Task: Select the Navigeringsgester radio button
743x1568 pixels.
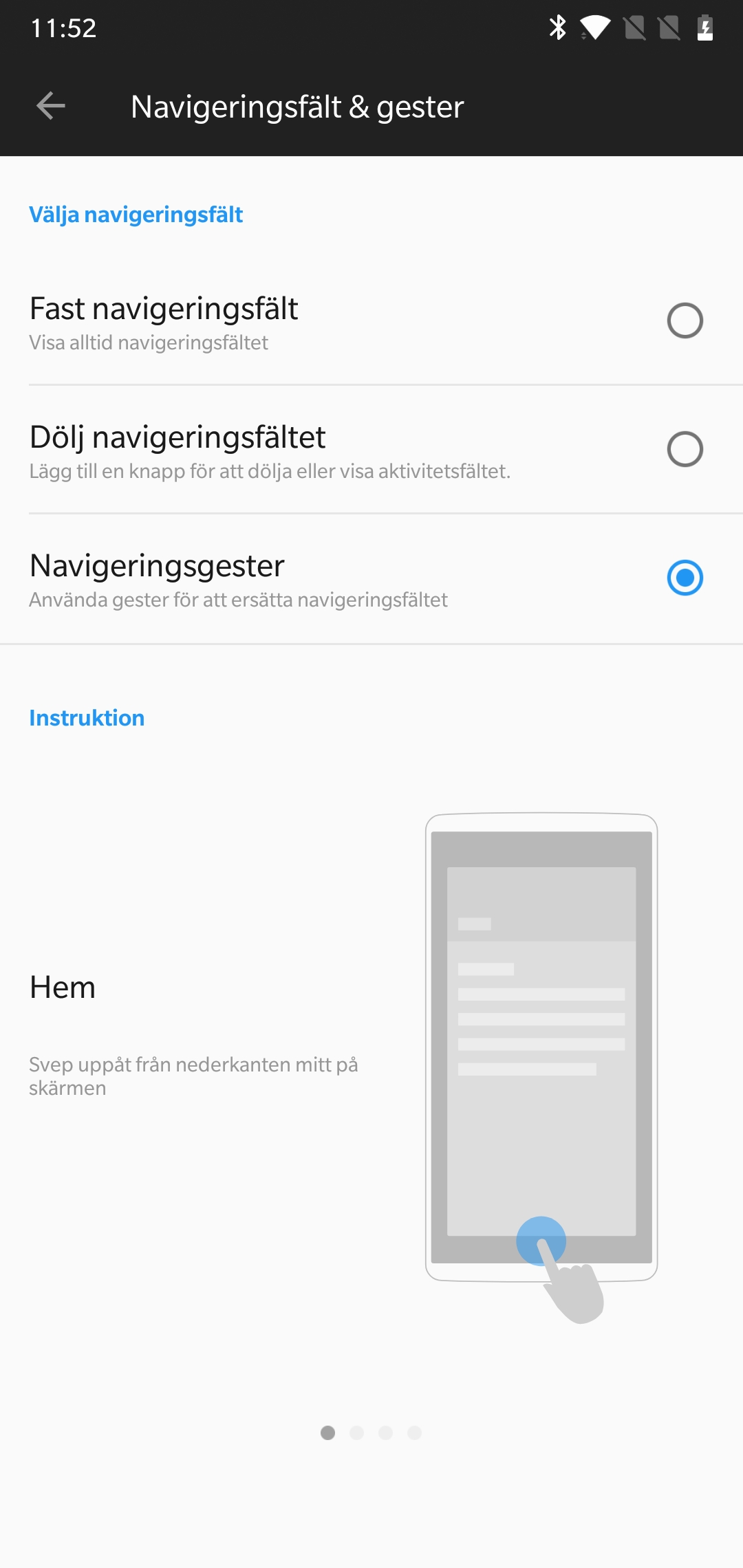Action: (x=685, y=578)
